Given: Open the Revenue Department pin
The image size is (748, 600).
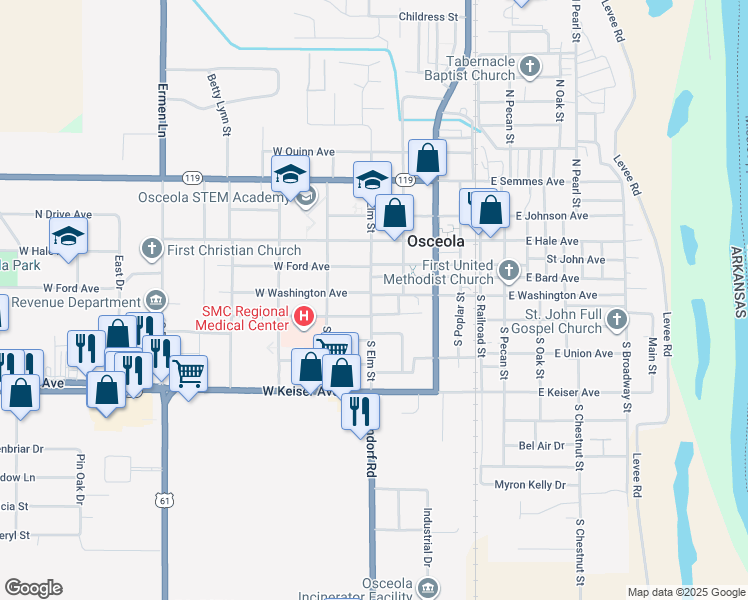Looking at the screenshot, I should pyautogui.click(x=156, y=301).
